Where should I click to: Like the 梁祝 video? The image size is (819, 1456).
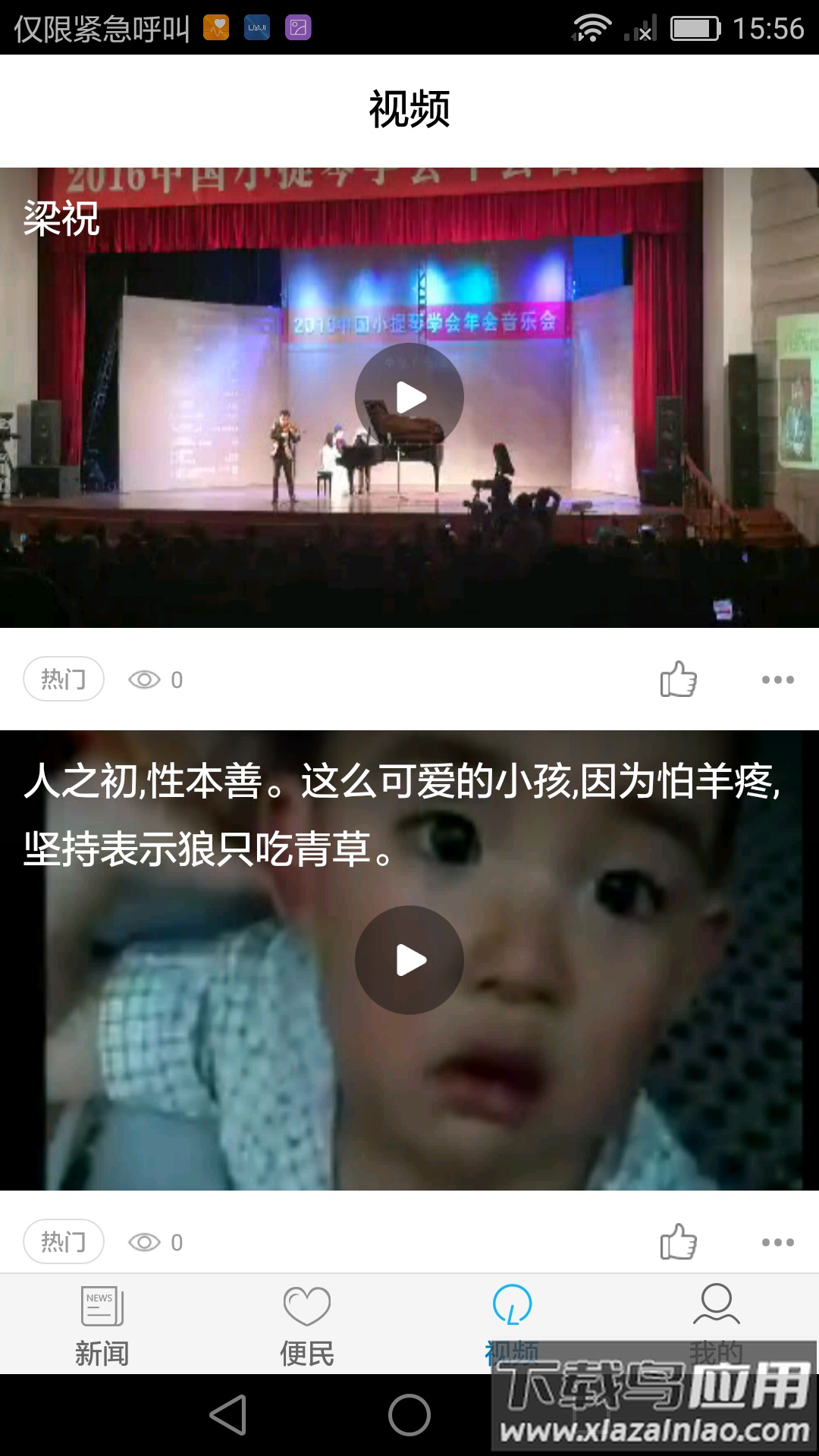tap(678, 679)
